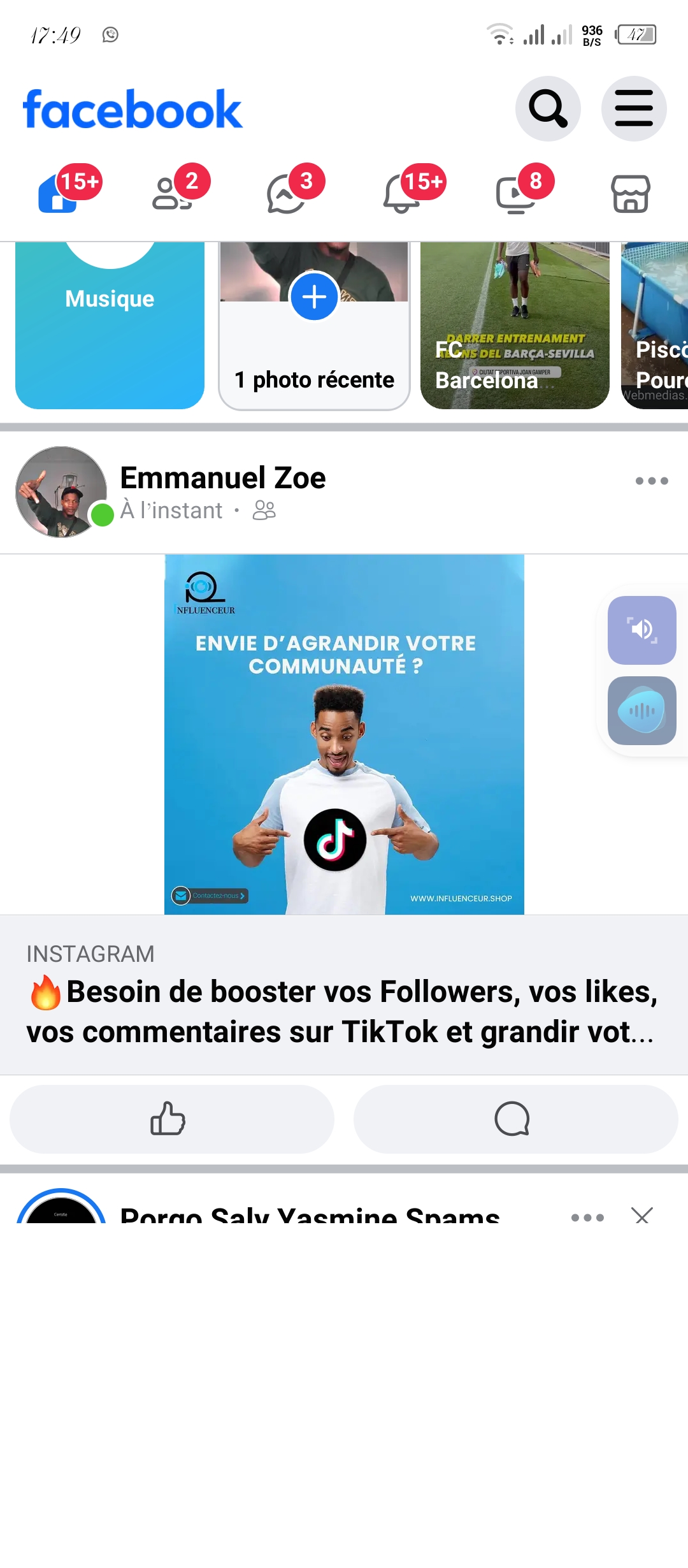Screen dimensions: 688x1568
Task: Open options for Emmanuel Zoe's post
Action: (x=651, y=481)
